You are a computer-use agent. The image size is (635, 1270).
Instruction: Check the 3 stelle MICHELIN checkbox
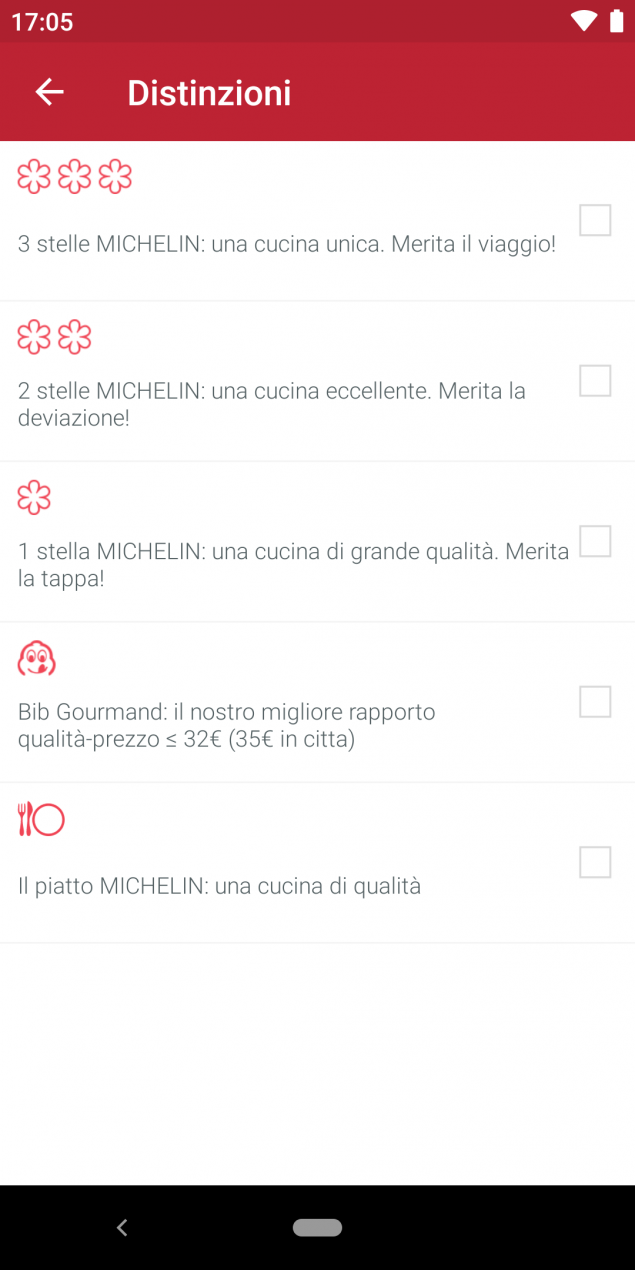[x=595, y=220]
